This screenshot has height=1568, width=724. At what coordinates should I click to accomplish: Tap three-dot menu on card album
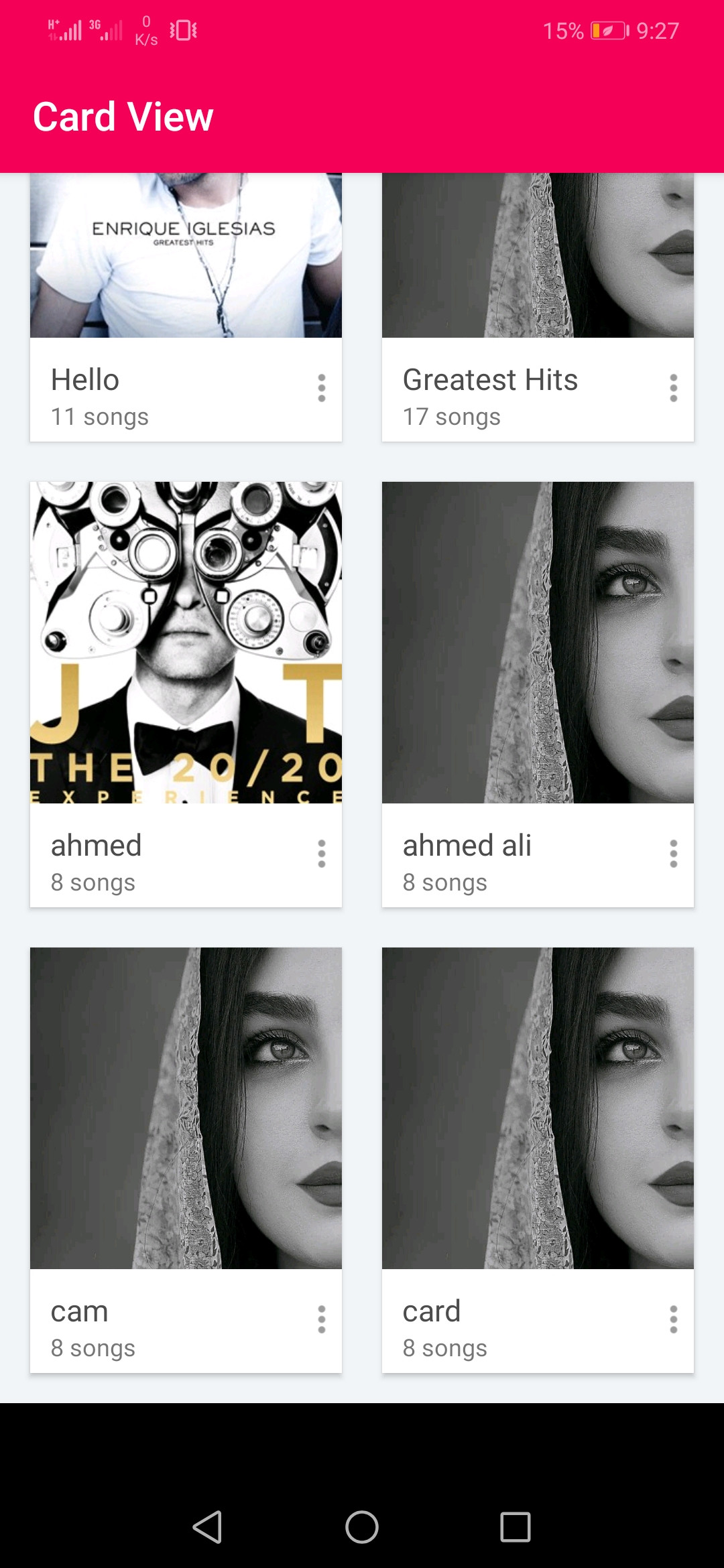pyautogui.click(x=674, y=1319)
